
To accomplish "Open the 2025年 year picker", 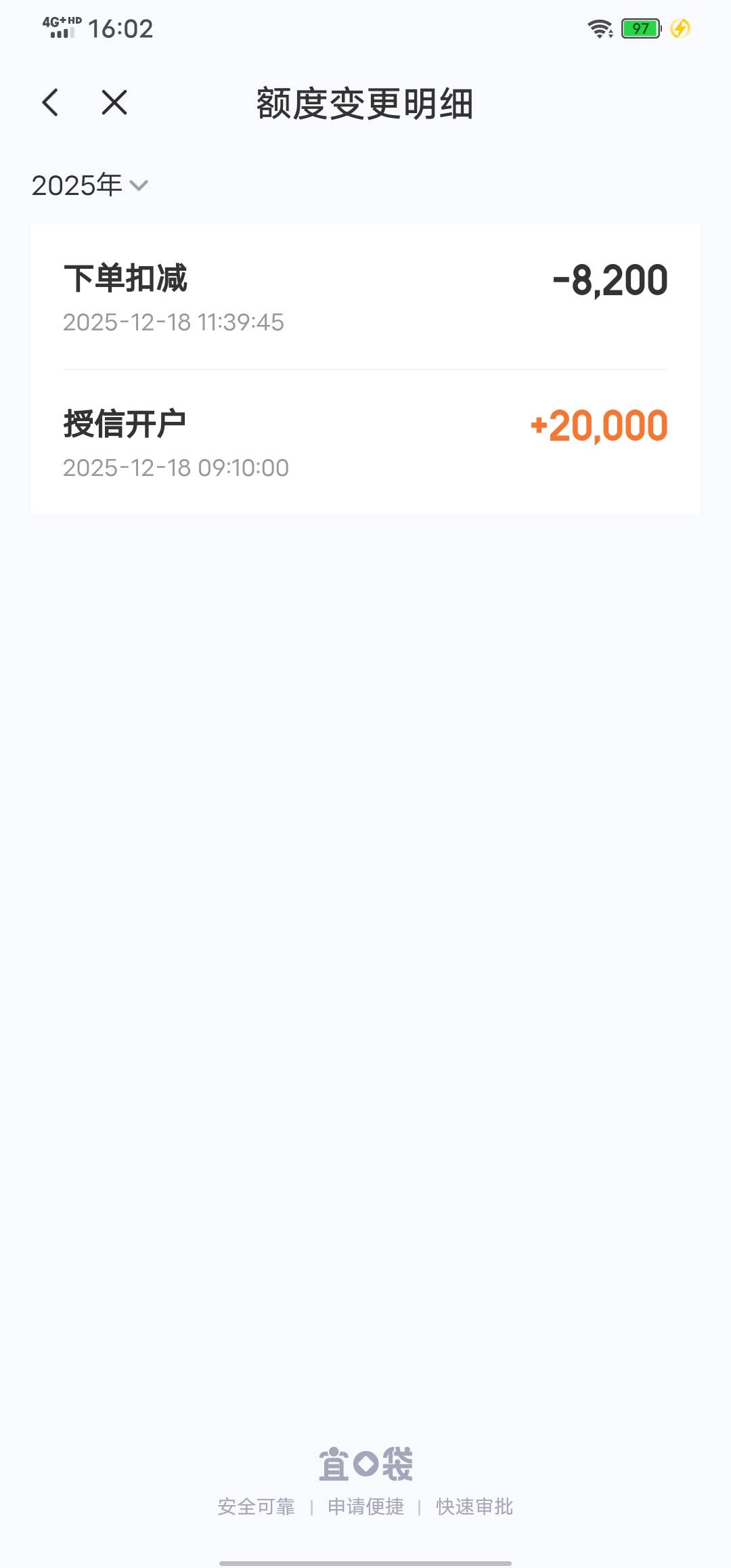I will coord(89,185).
